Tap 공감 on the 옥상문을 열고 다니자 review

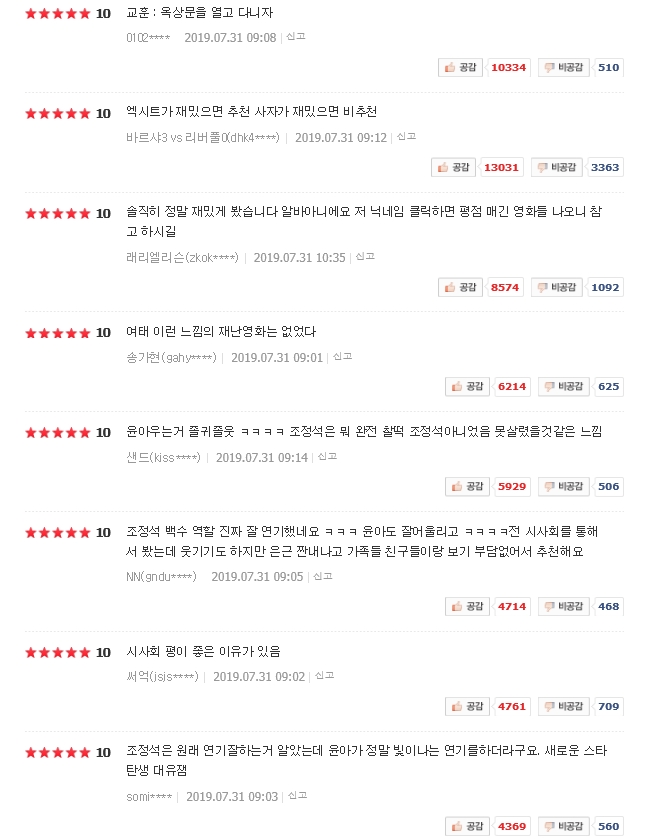coord(461,67)
